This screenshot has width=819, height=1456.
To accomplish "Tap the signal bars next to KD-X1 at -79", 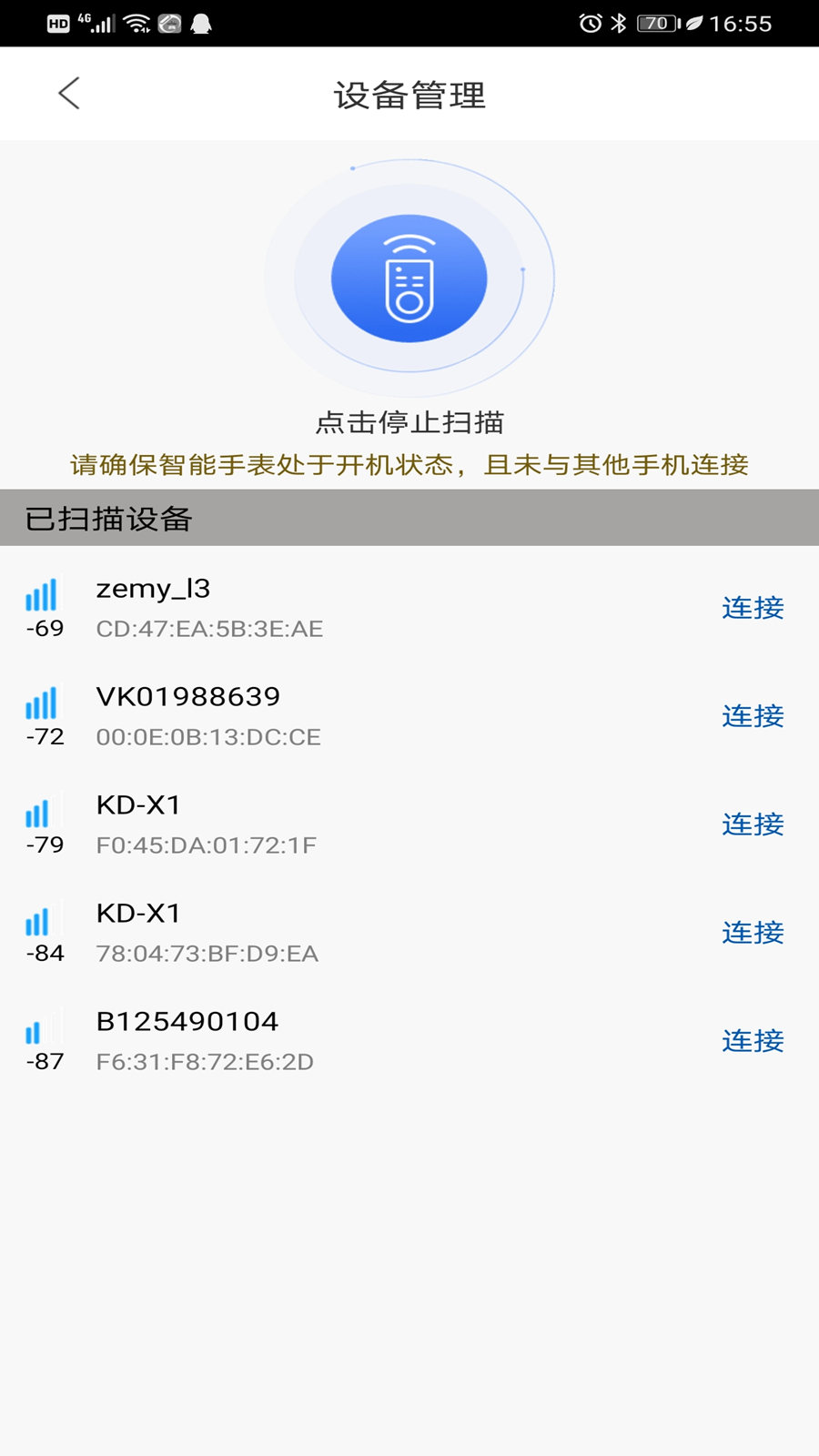I will click(44, 812).
